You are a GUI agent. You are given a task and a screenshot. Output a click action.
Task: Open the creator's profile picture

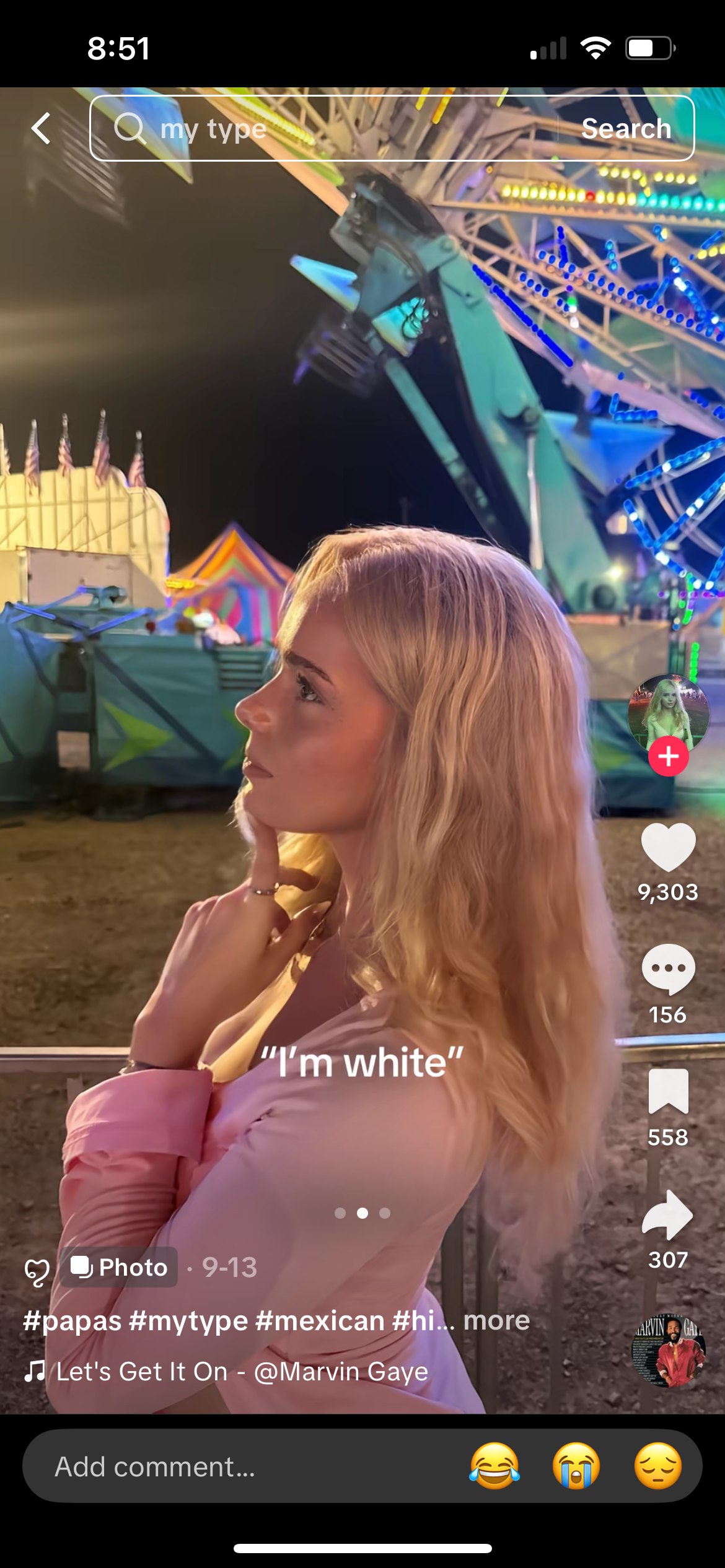668,715
